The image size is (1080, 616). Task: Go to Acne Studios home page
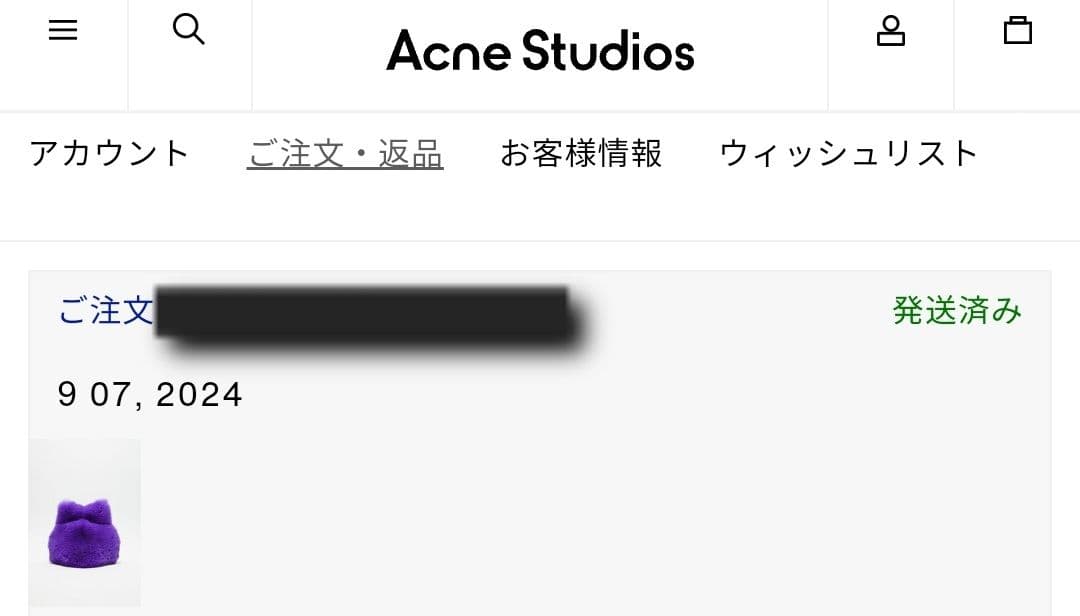540,51
